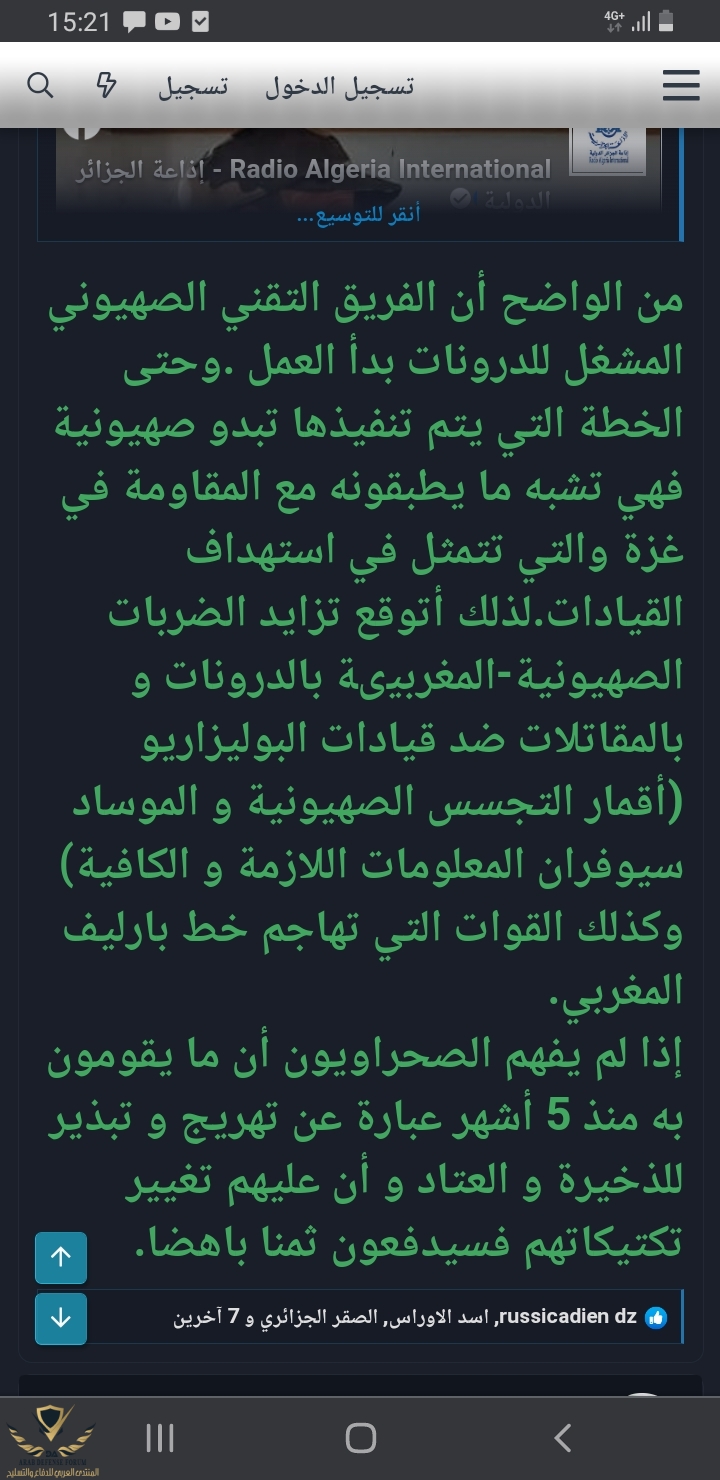Open the search icon in the header
Image resolution: width=720 pixels, height=1480 pixels.
click(40, 86)
